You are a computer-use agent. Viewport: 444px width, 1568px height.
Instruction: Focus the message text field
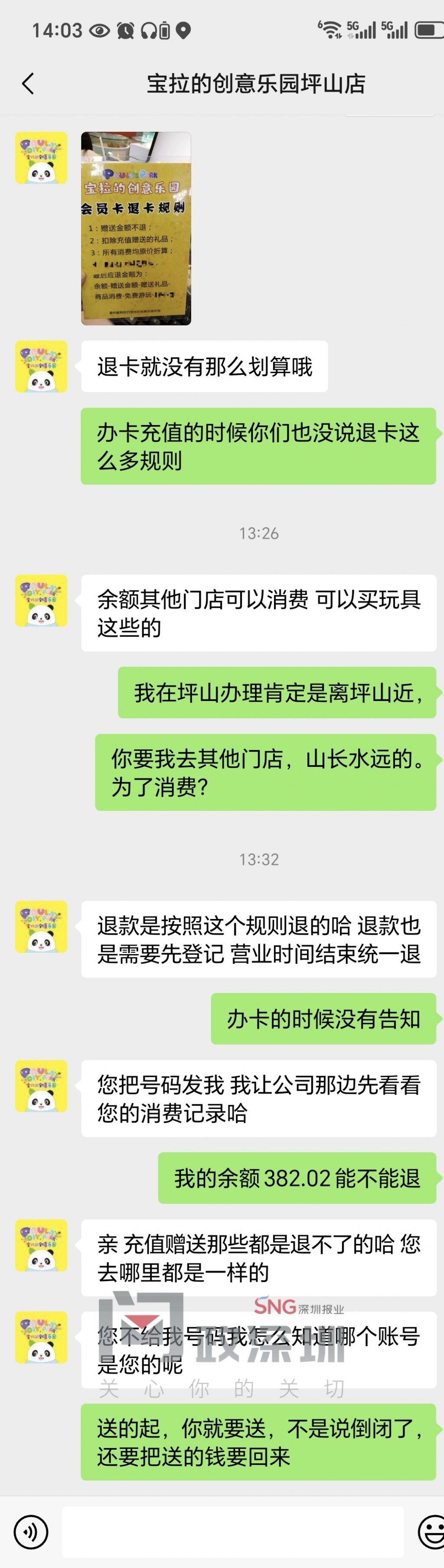click(233, 1532)
